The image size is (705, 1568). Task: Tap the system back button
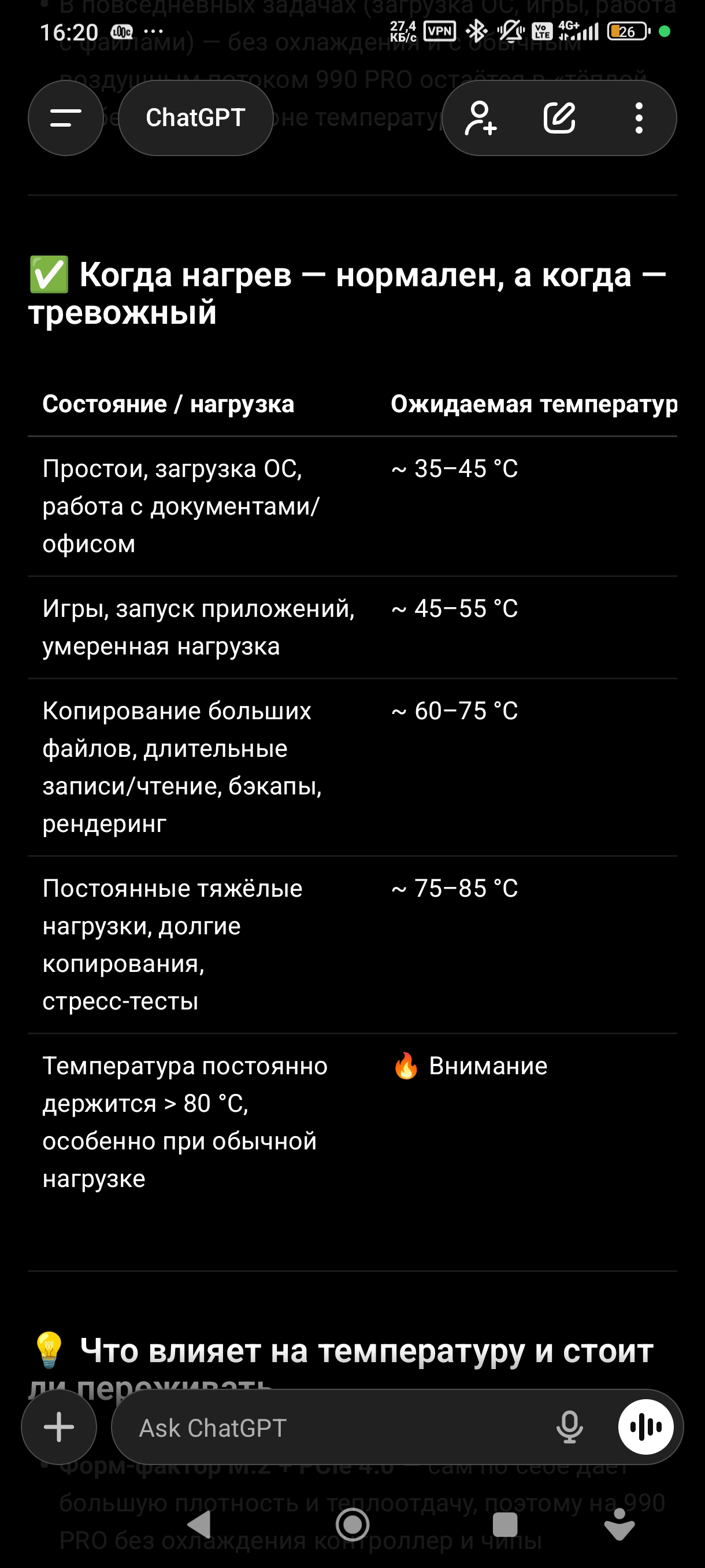click(x=199, y=1525)
